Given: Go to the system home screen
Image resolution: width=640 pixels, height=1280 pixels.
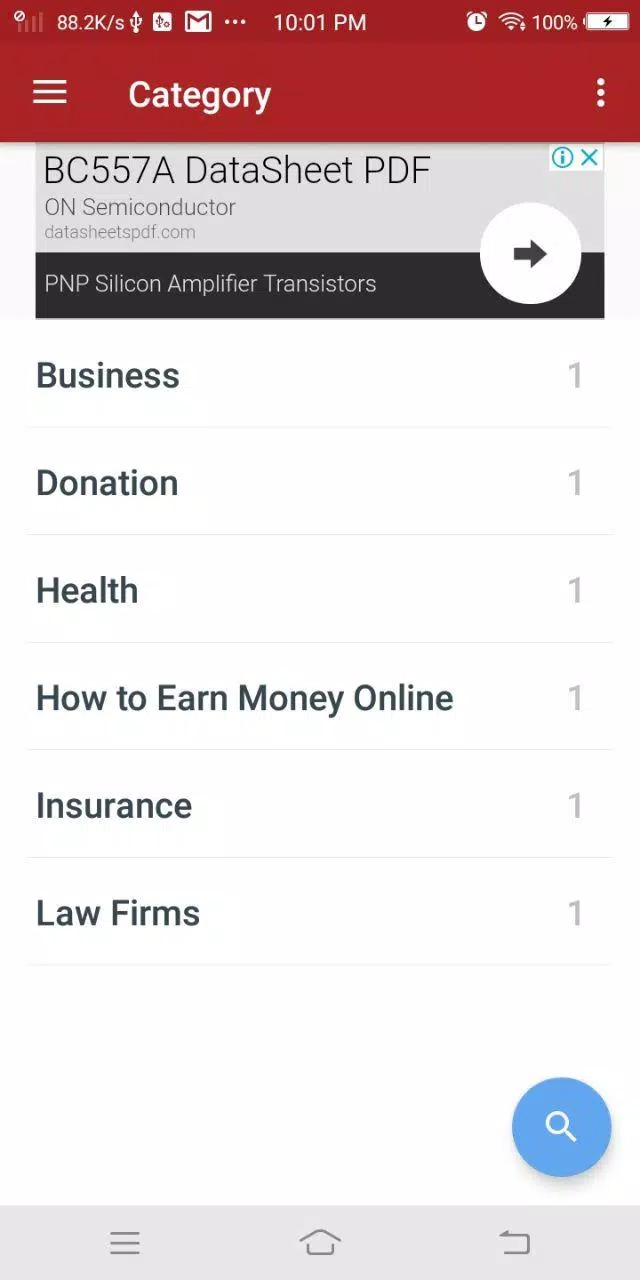Looking at the screenshot, I should click(x=320, y=1242).
